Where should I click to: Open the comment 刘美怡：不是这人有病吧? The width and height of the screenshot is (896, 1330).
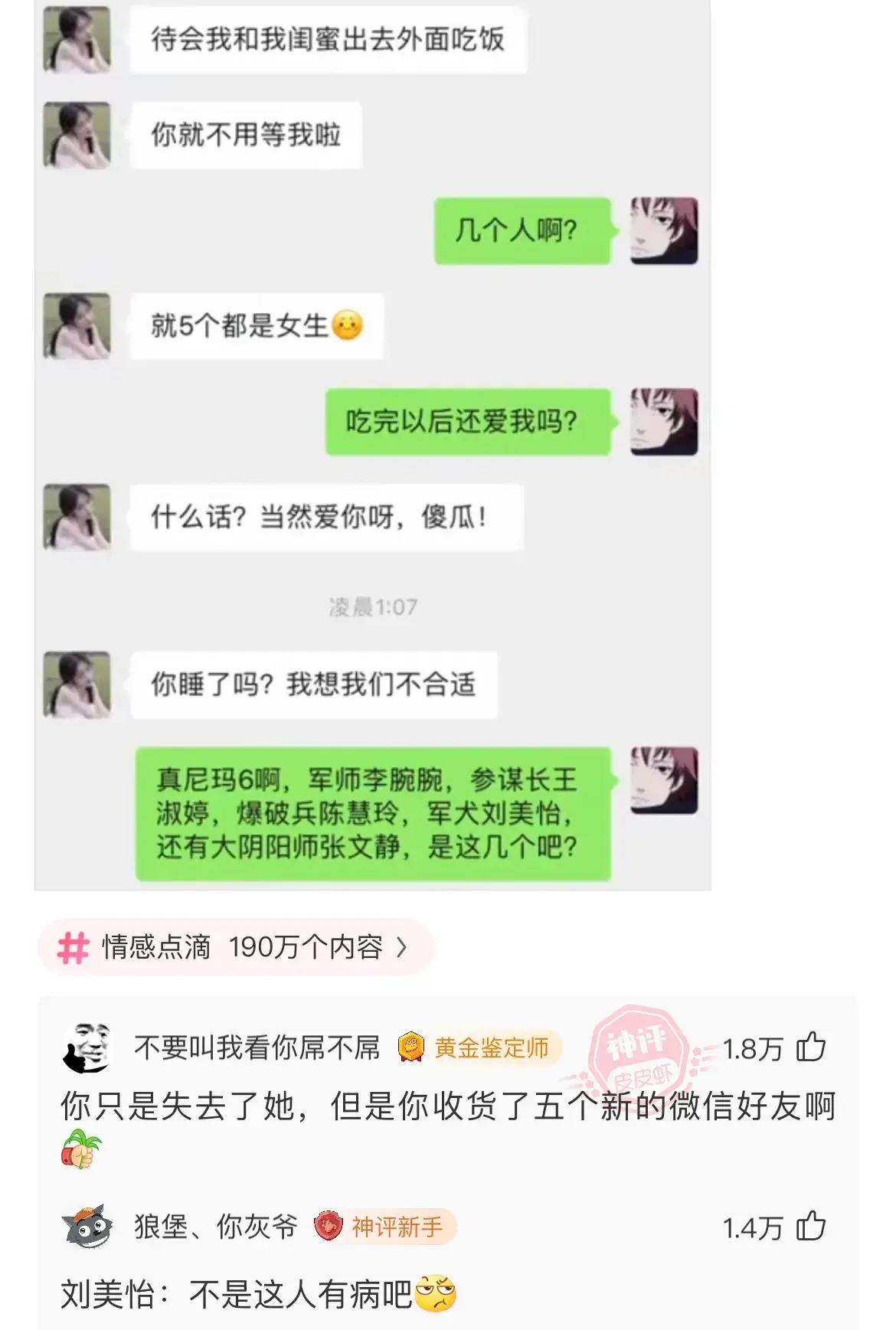click(258, 1294)
